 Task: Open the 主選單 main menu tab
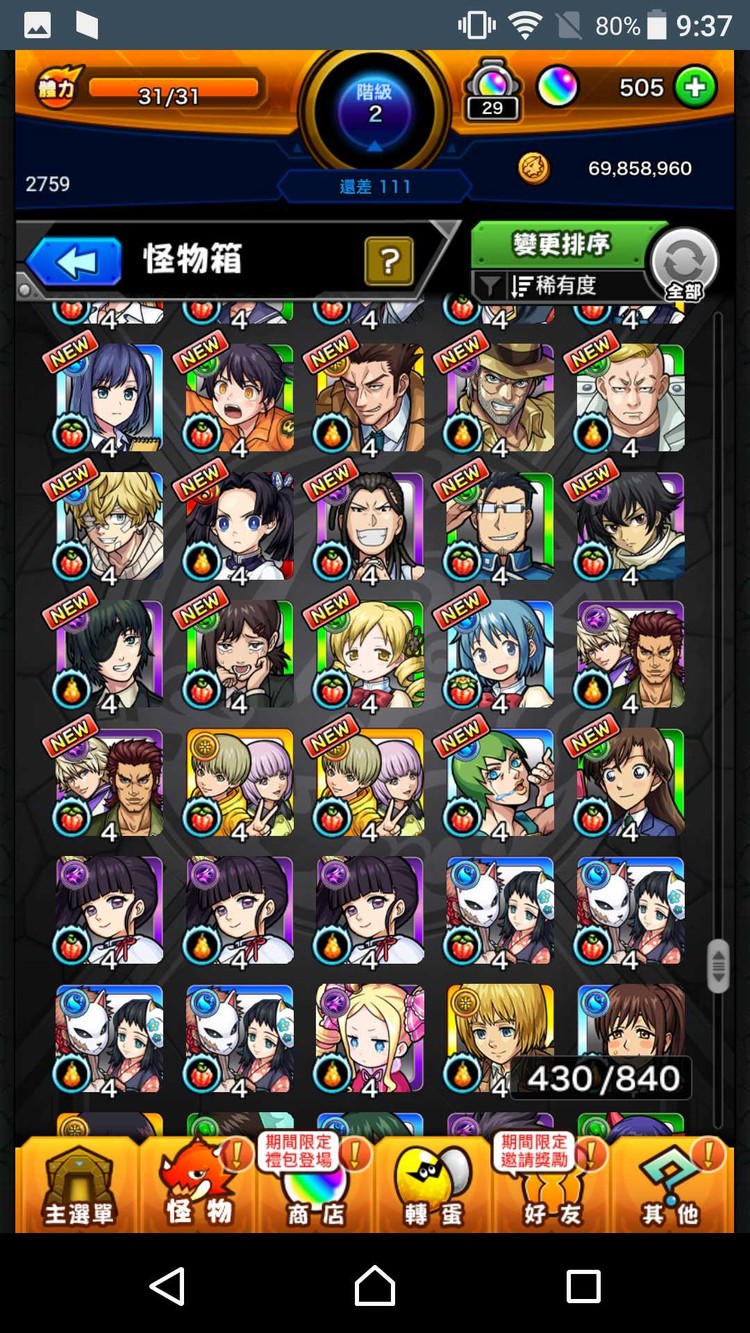[x=78, y=1186]
